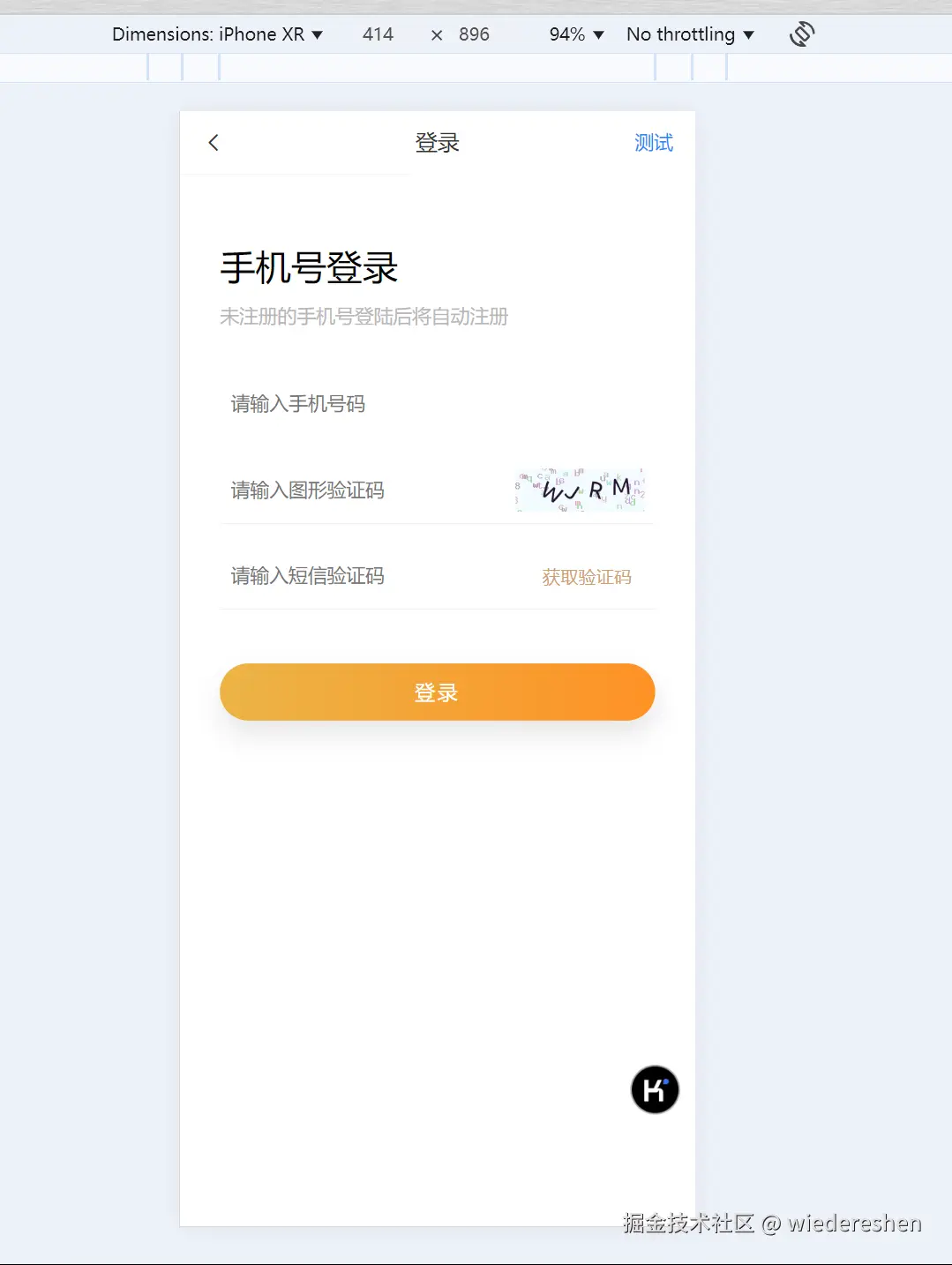Image resolution: width=952 pixels, height=1265 pixels.
Task: Rotate the device viewport orientation
Action: [801, 34]
